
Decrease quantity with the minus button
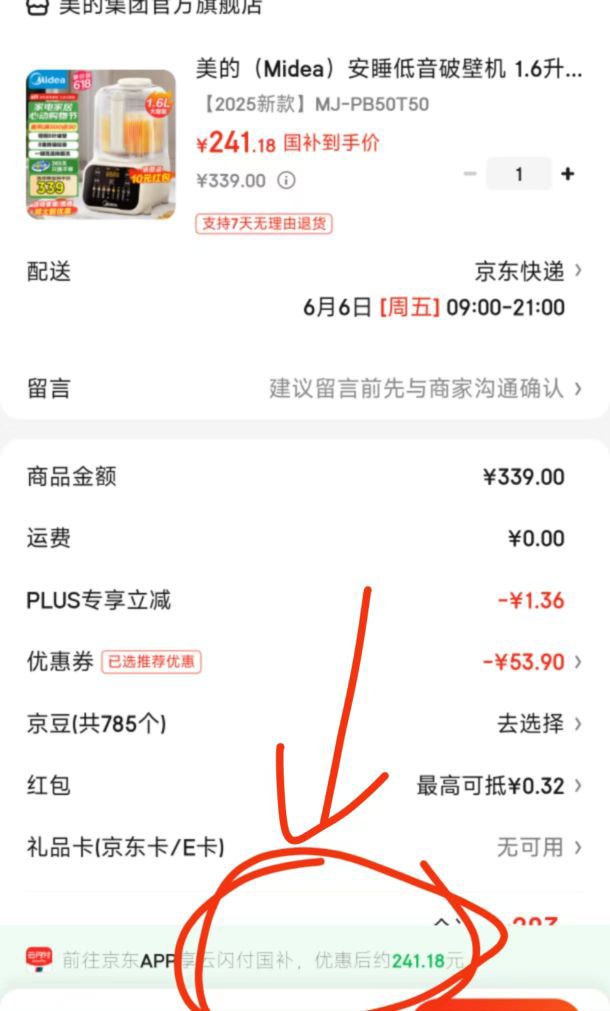click(x=470, y=174)
